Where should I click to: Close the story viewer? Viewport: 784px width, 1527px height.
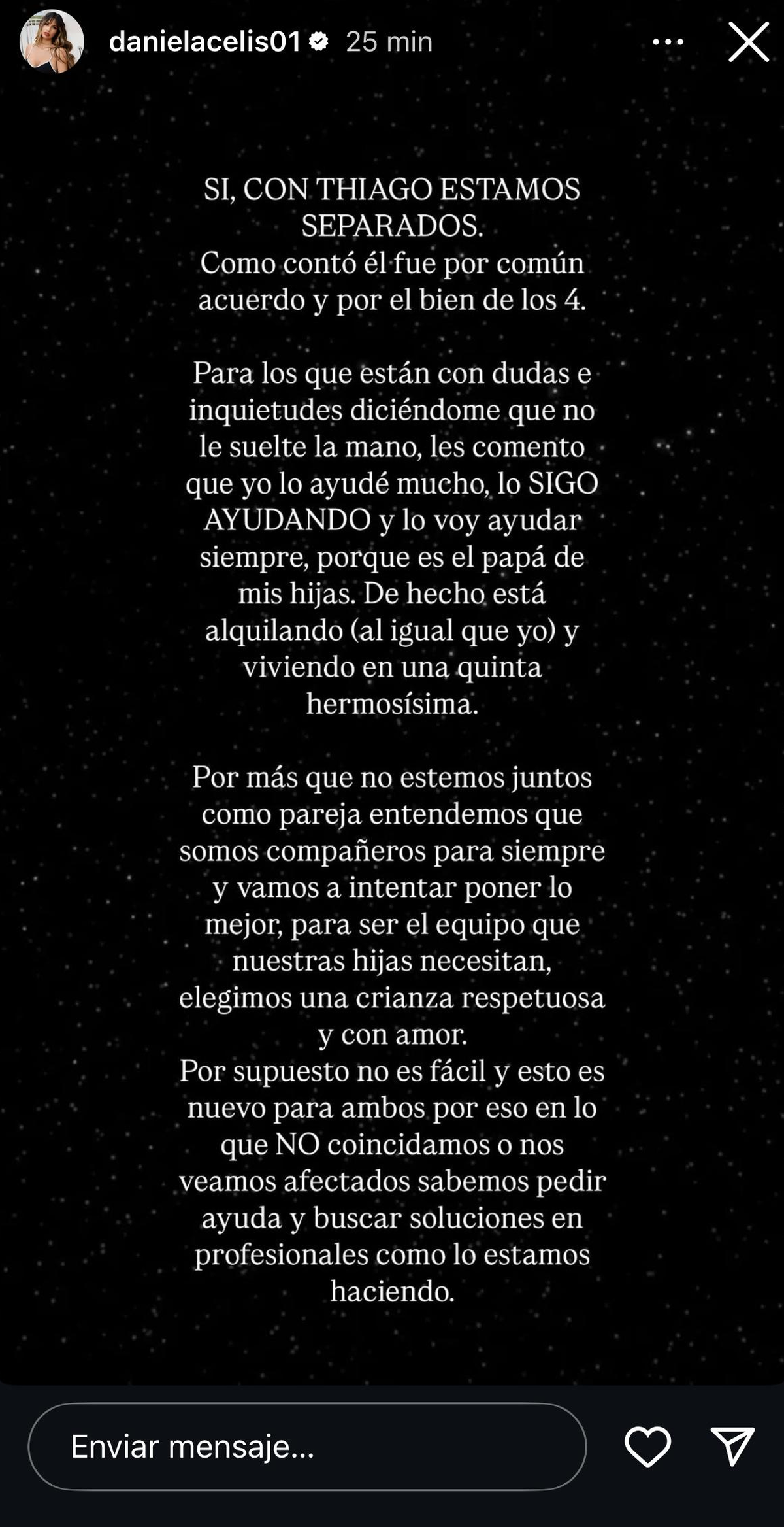point(749,42)
